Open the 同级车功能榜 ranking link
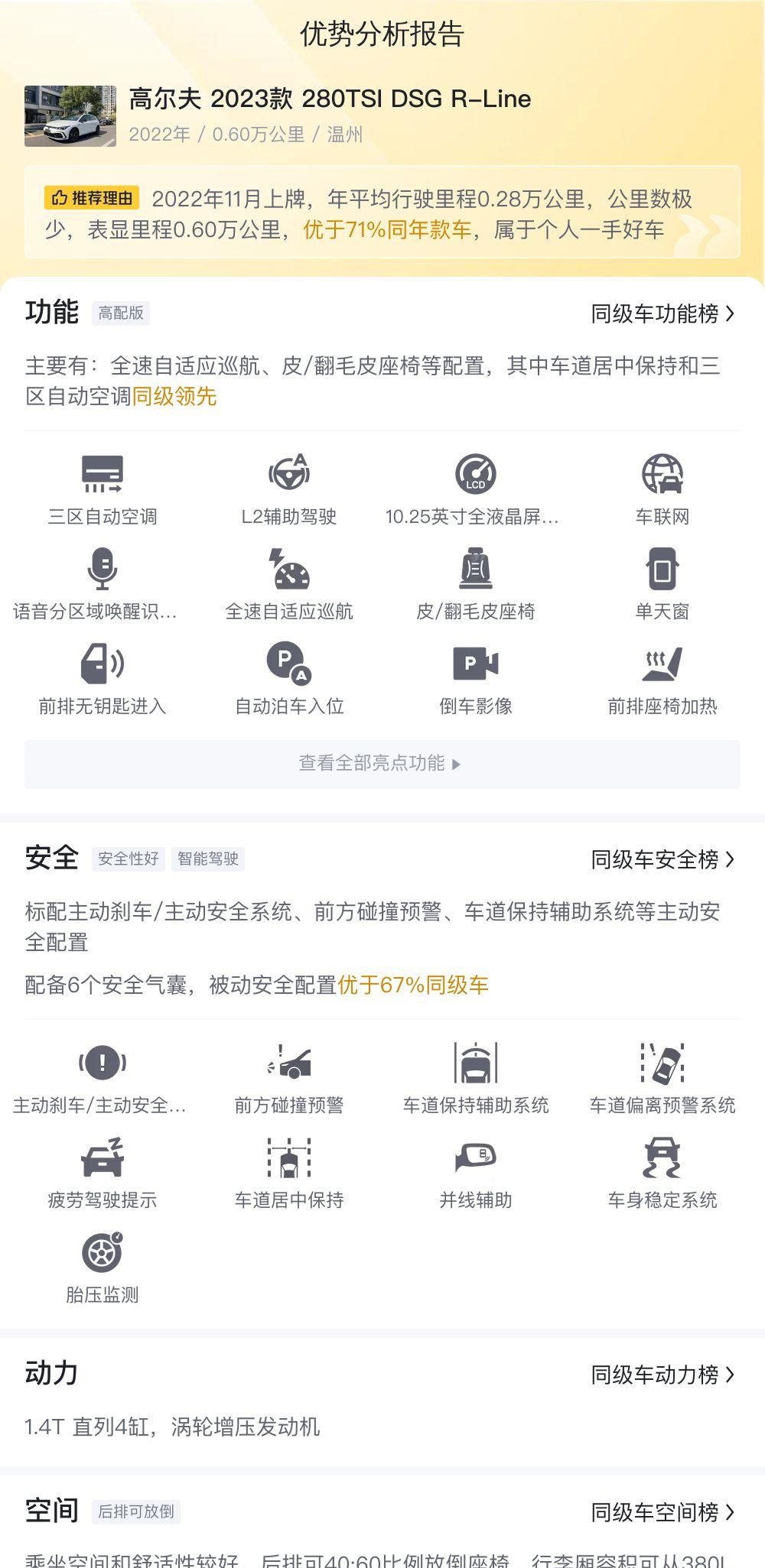 point(662,313)
